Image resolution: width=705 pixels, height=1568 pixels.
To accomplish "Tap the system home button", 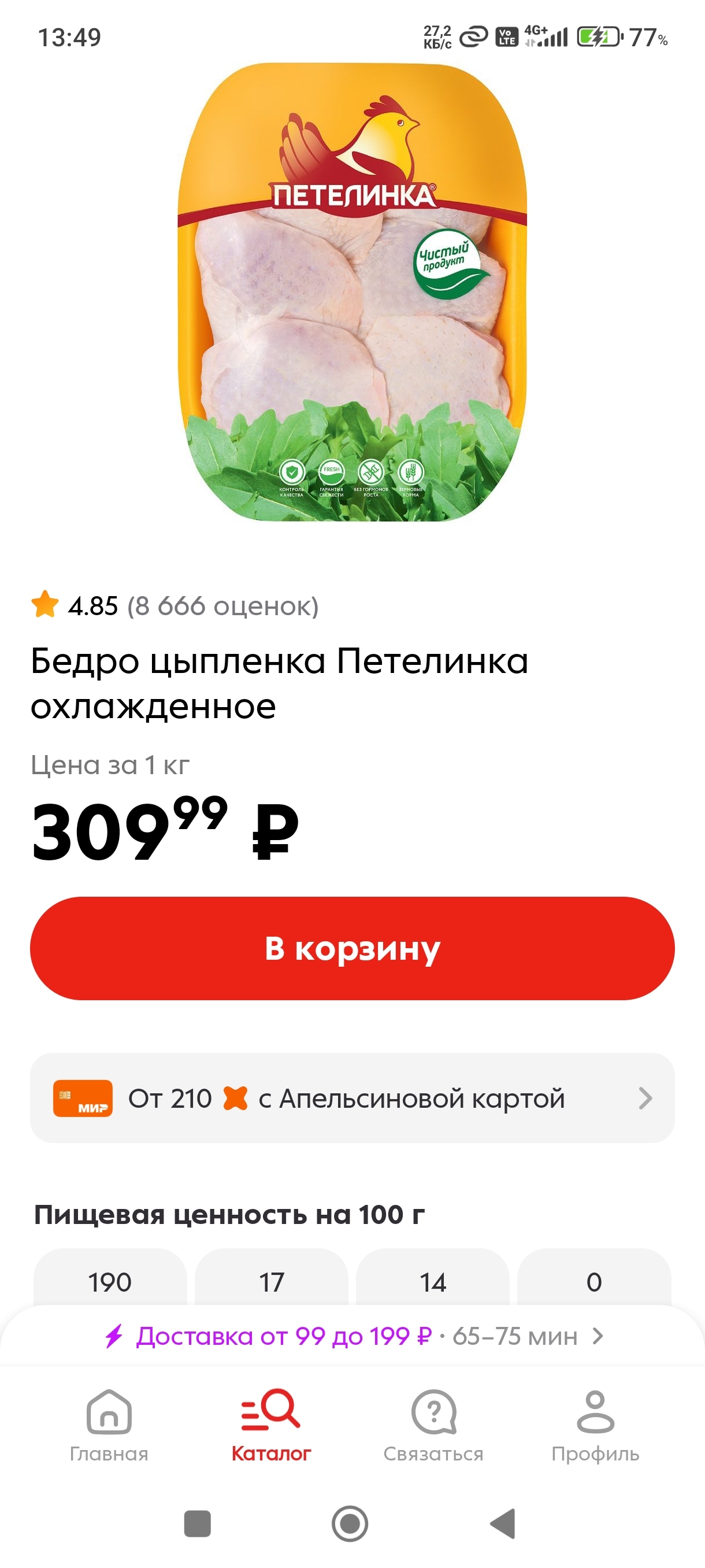I will 350,1523.
